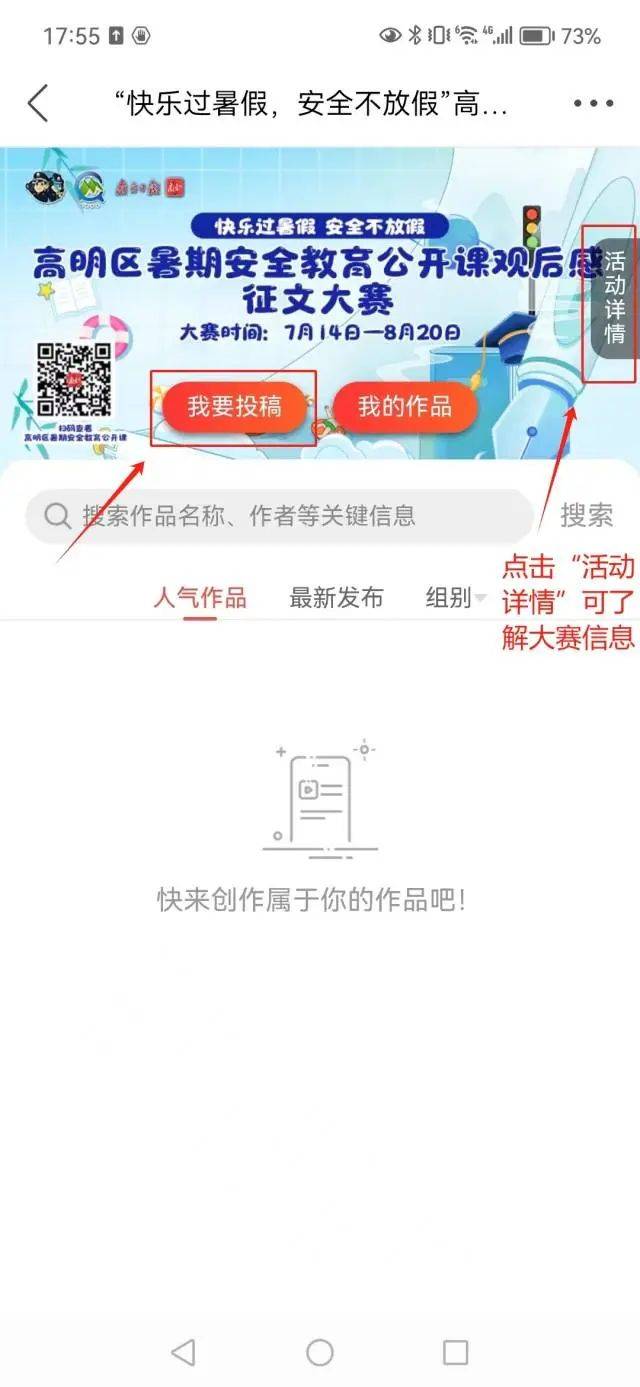Open 我的作品 to view my works

(x=405, y=407)
